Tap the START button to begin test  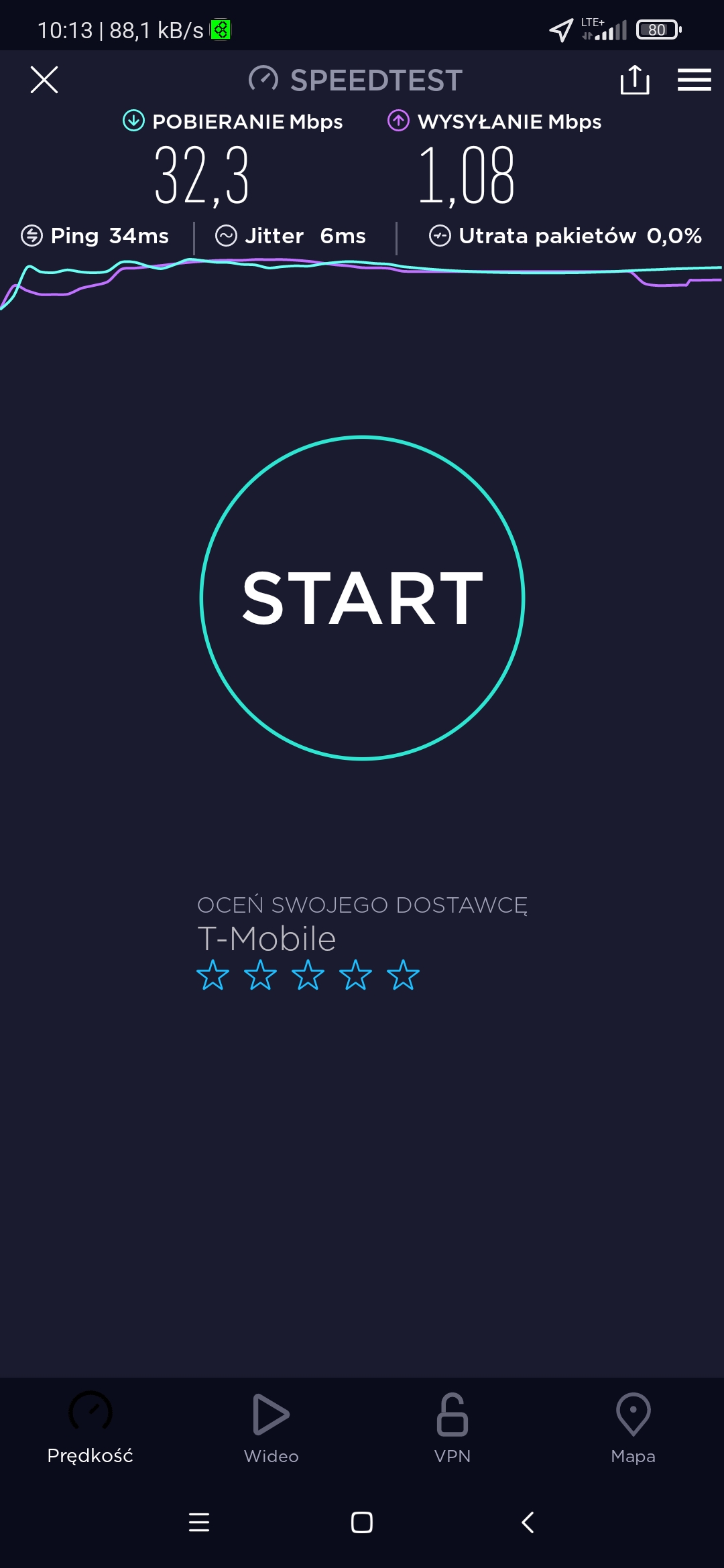pyautogui.click(x=362, y=598)
